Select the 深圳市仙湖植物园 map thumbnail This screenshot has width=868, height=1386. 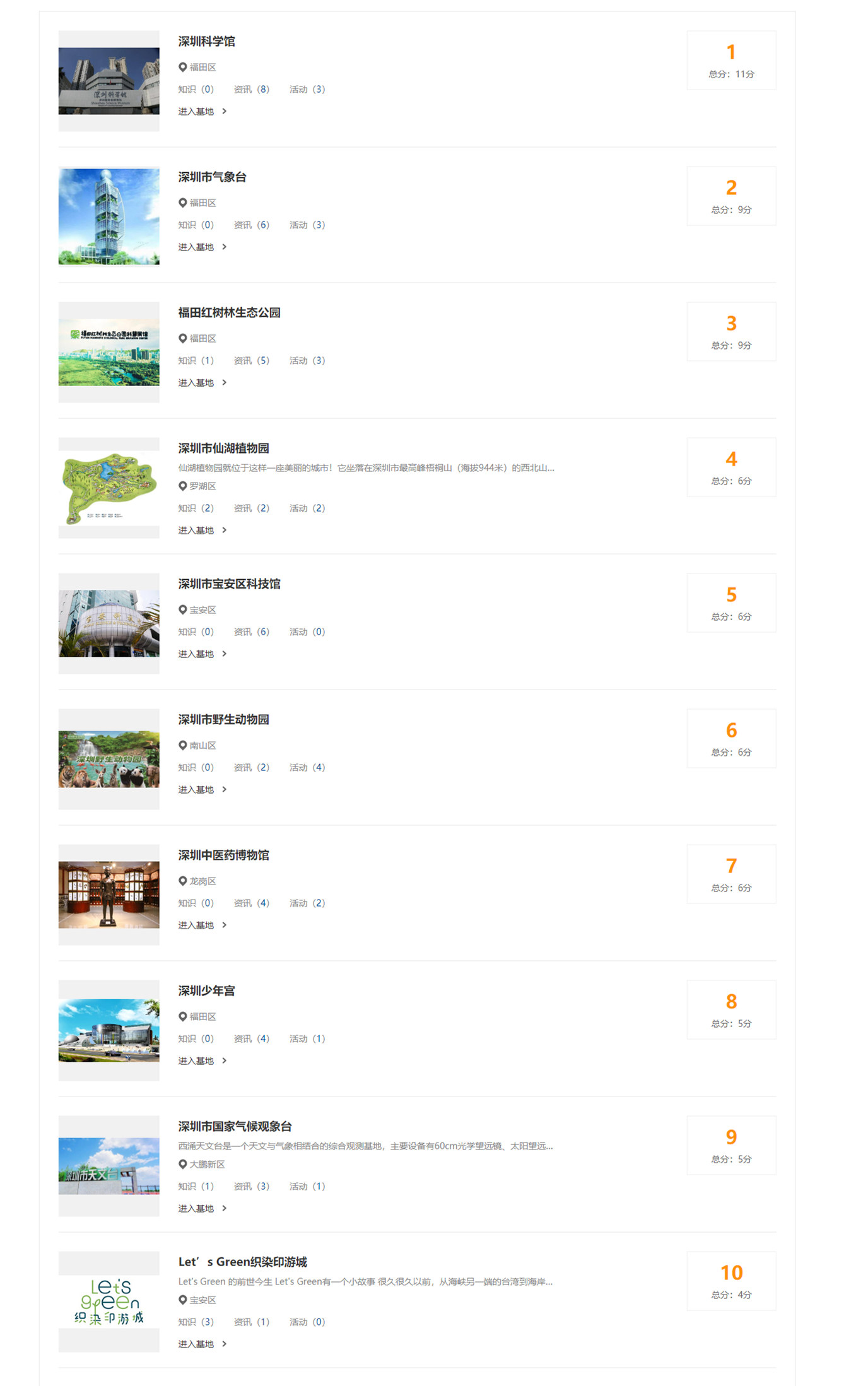[x=108, y=488]
